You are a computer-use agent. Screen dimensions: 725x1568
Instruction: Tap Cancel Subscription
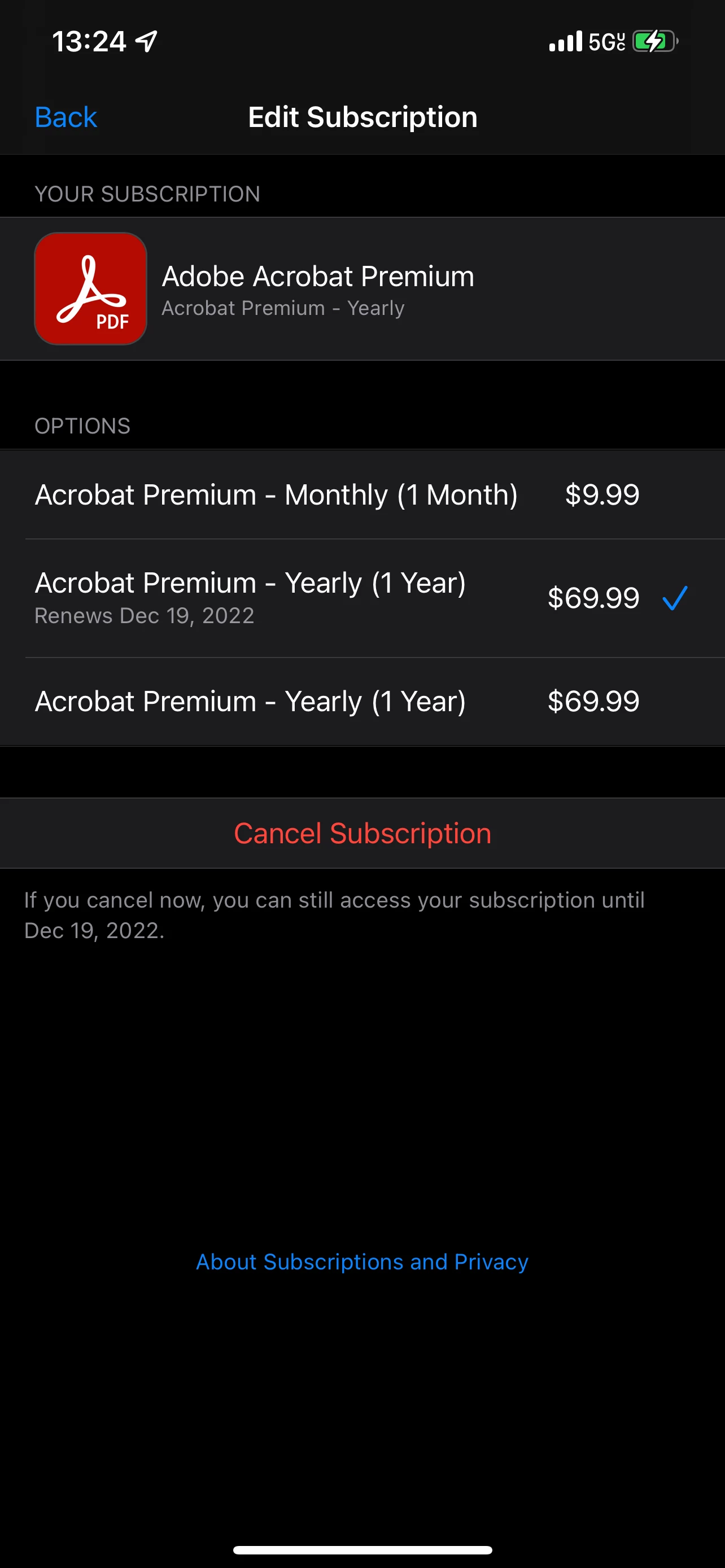coord(362,833)
